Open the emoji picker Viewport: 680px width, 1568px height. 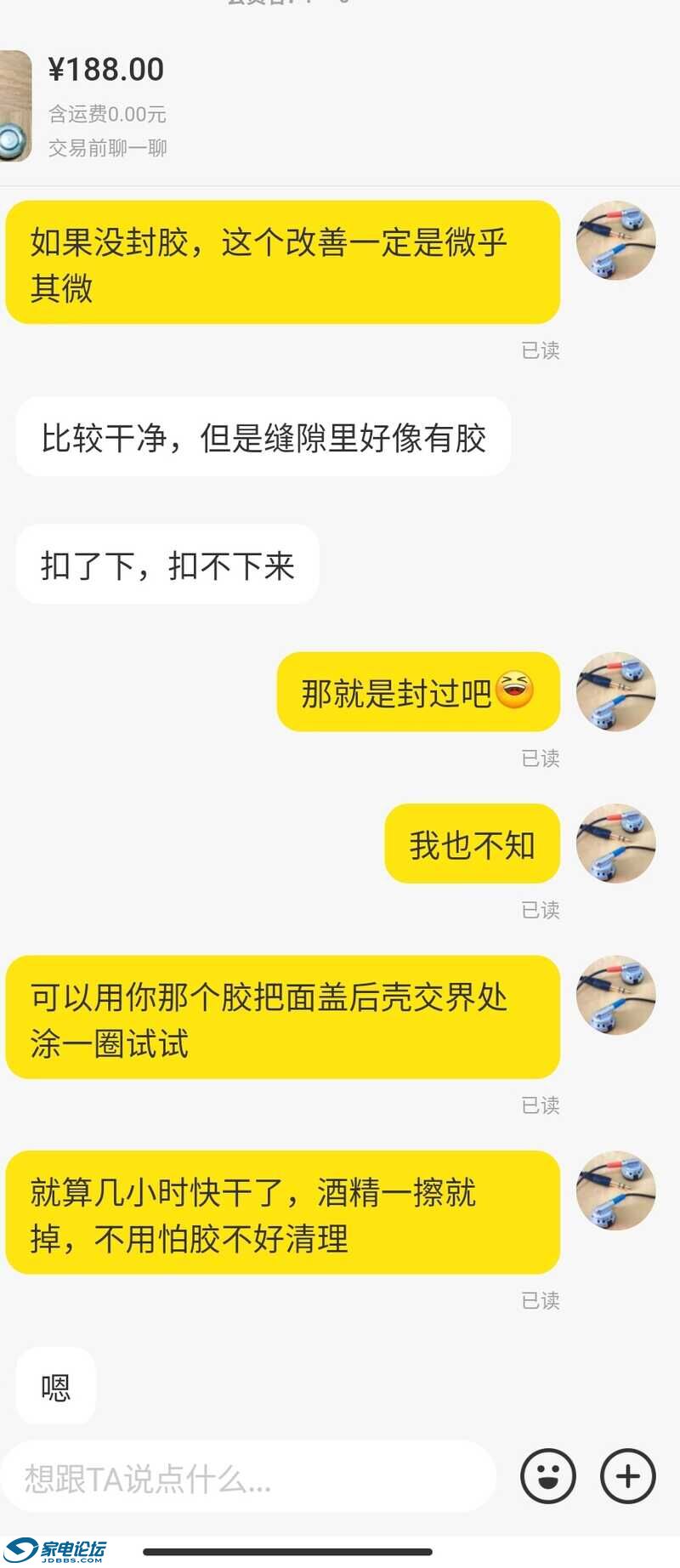tap(547, 1477)
